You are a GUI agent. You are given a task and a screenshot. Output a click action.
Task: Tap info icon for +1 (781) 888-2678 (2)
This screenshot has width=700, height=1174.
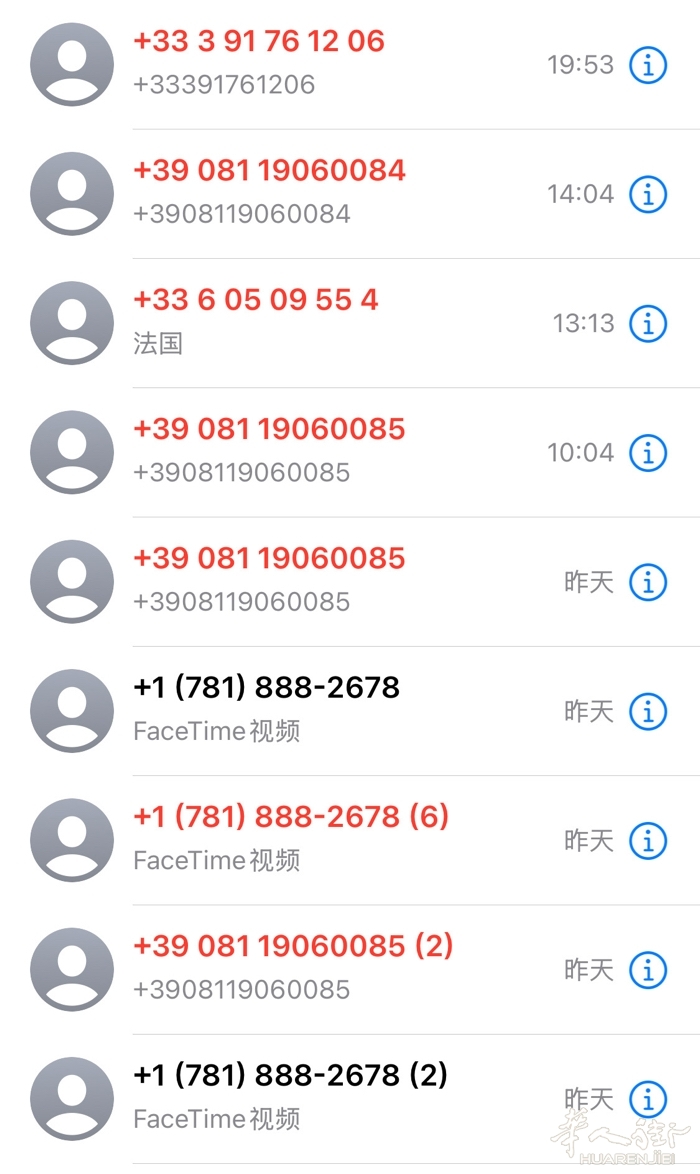[647, 1098]
